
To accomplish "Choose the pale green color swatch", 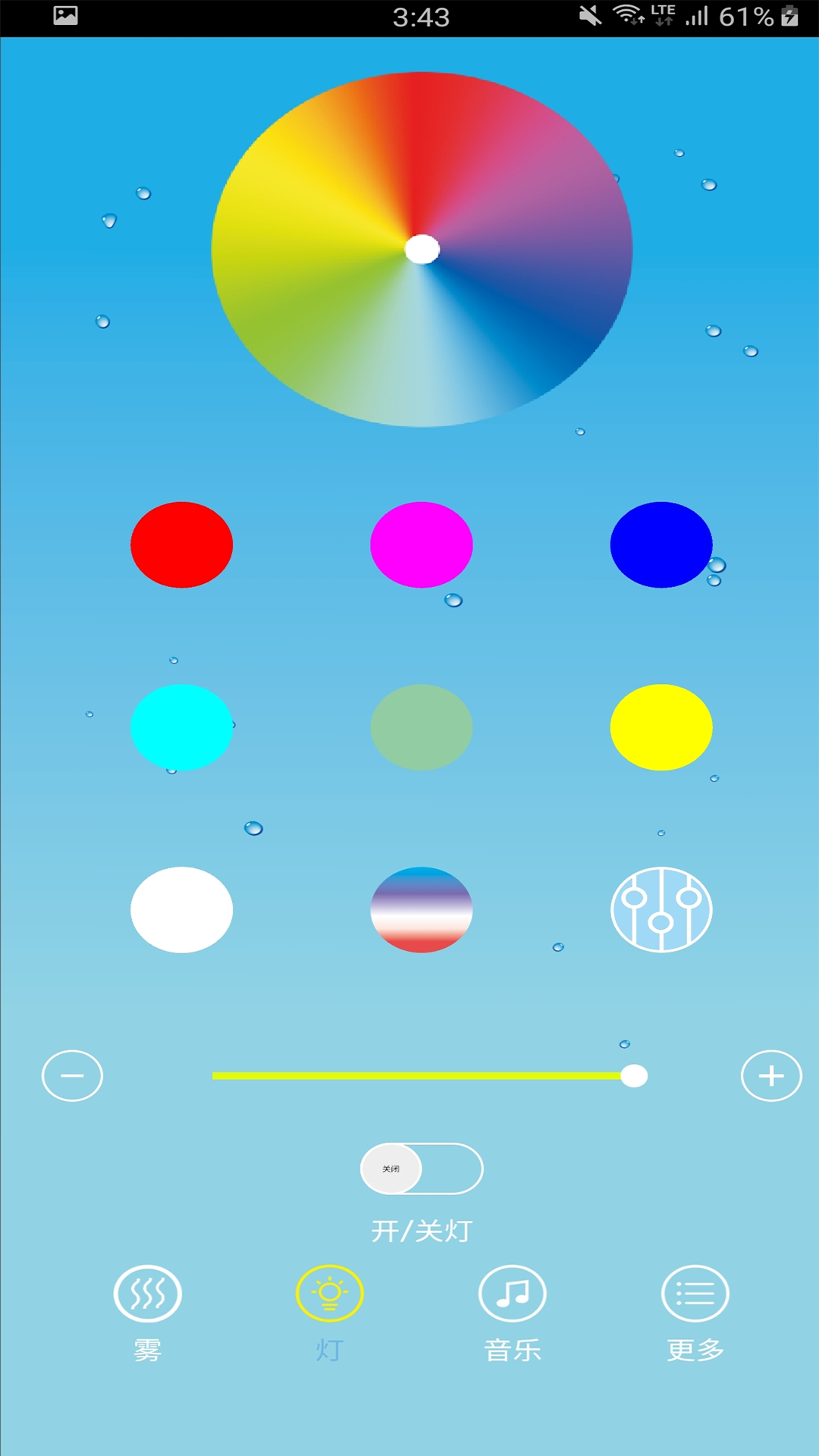I will (x=422, y=727).
